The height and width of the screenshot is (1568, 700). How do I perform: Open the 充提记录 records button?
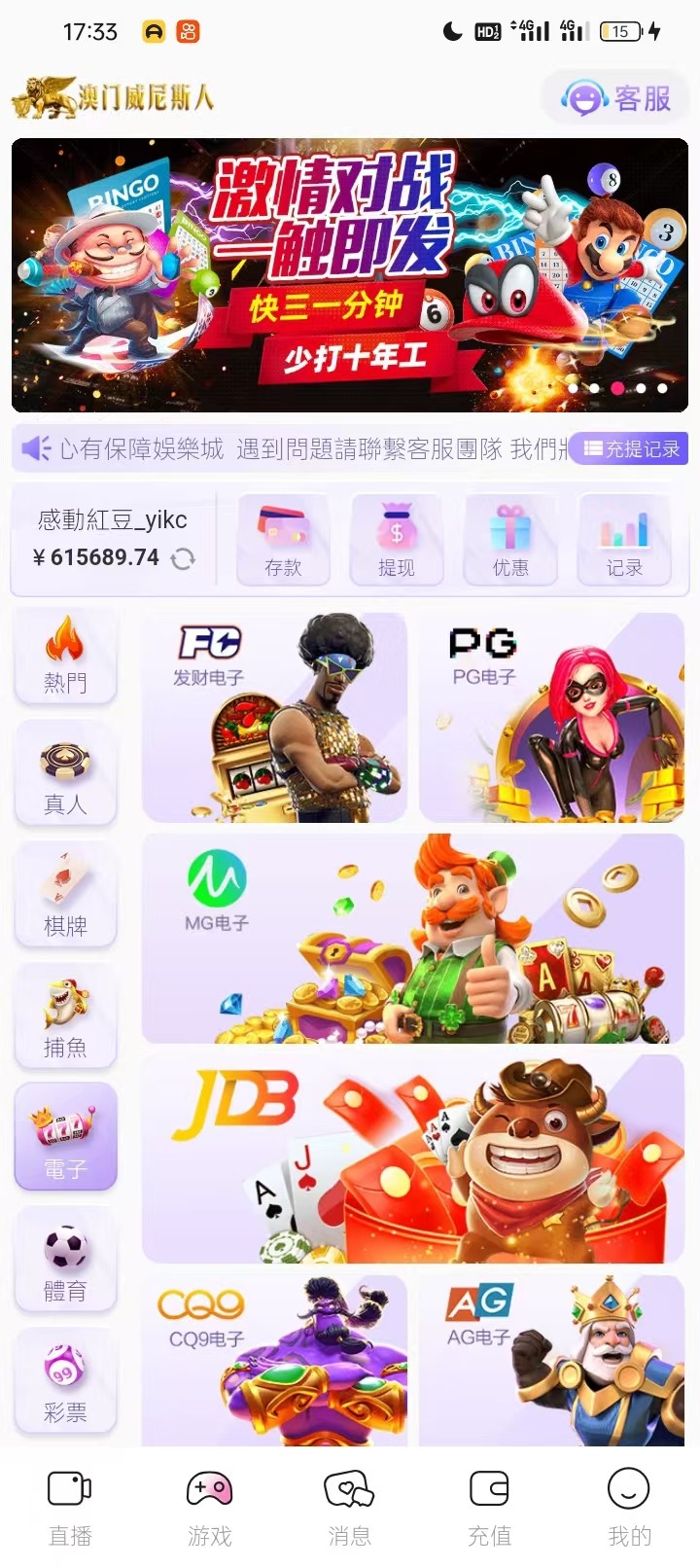[630, 448]
